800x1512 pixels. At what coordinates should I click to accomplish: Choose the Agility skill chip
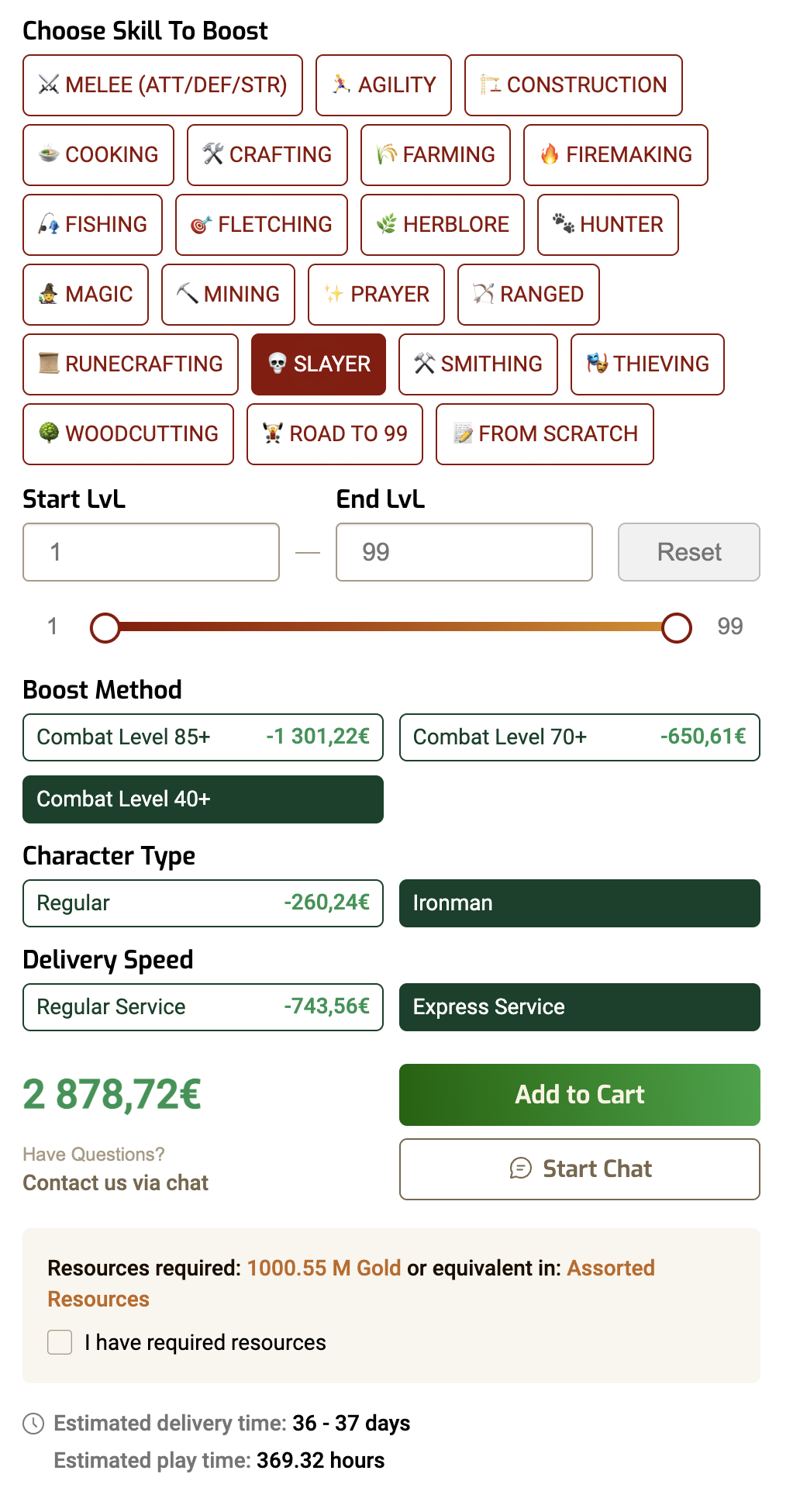tap(384, 85)
